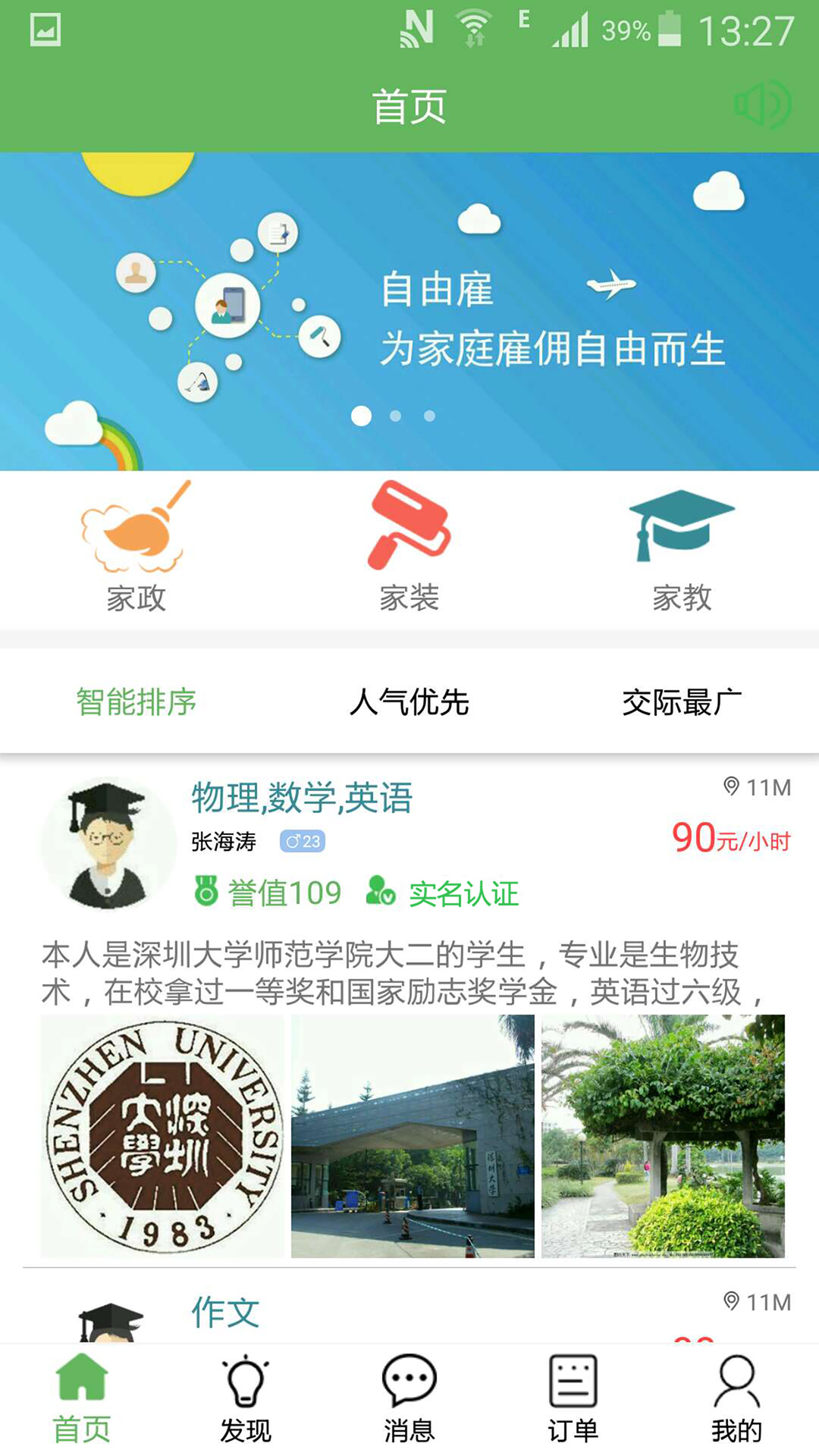
Task: Switch to the 人气优先 sorting tab
Action: pyautogui.click(x=409, y=701)
